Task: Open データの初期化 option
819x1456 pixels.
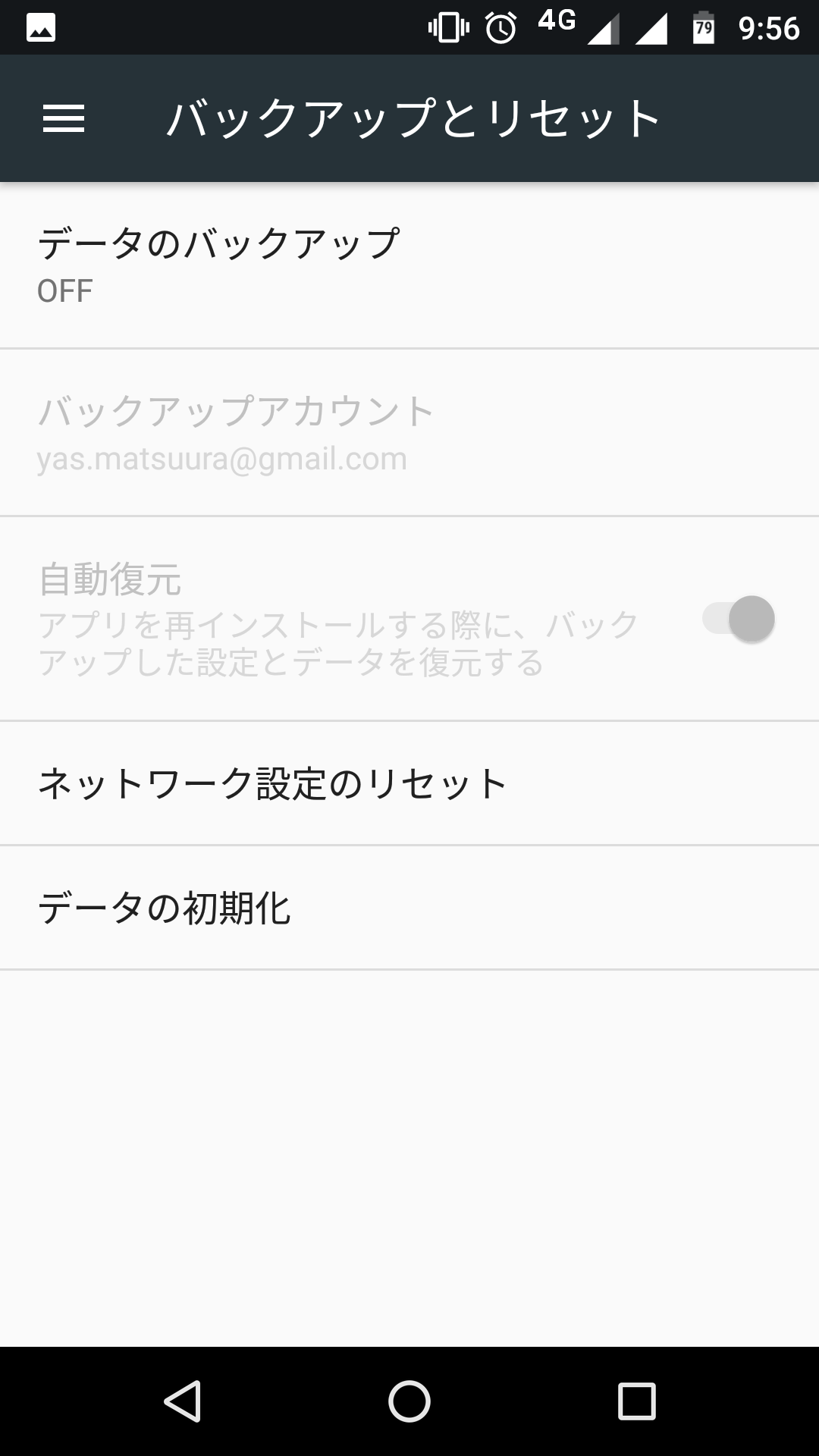Action: [409, 908]
